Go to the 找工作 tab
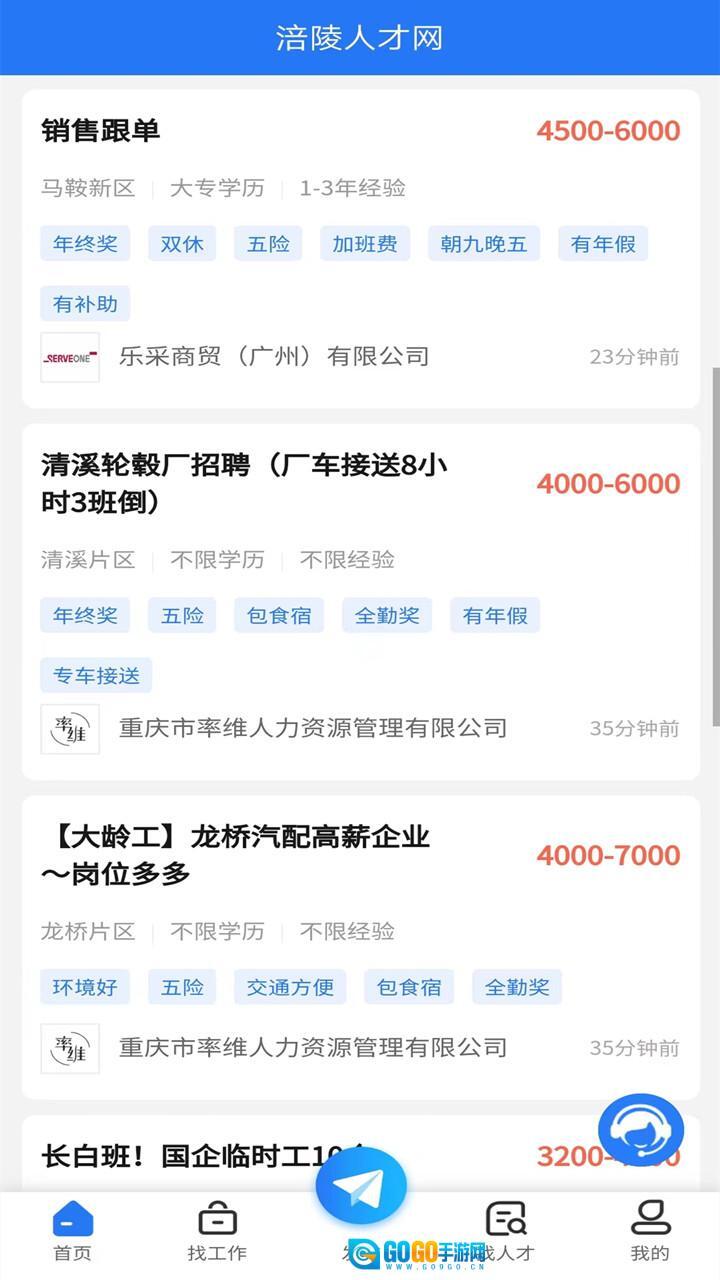 [217, 1232]
